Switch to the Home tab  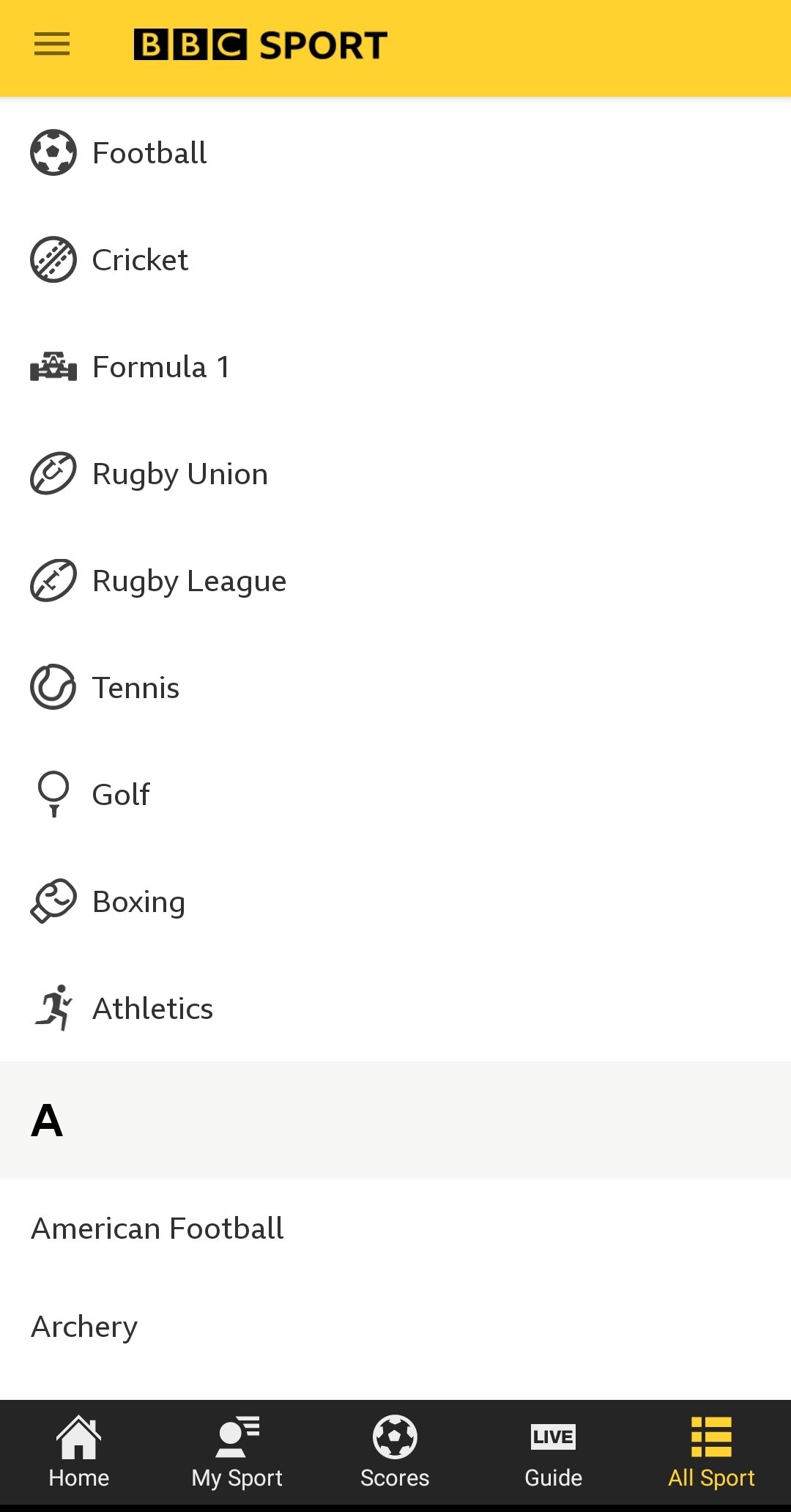coord(79,1453)
